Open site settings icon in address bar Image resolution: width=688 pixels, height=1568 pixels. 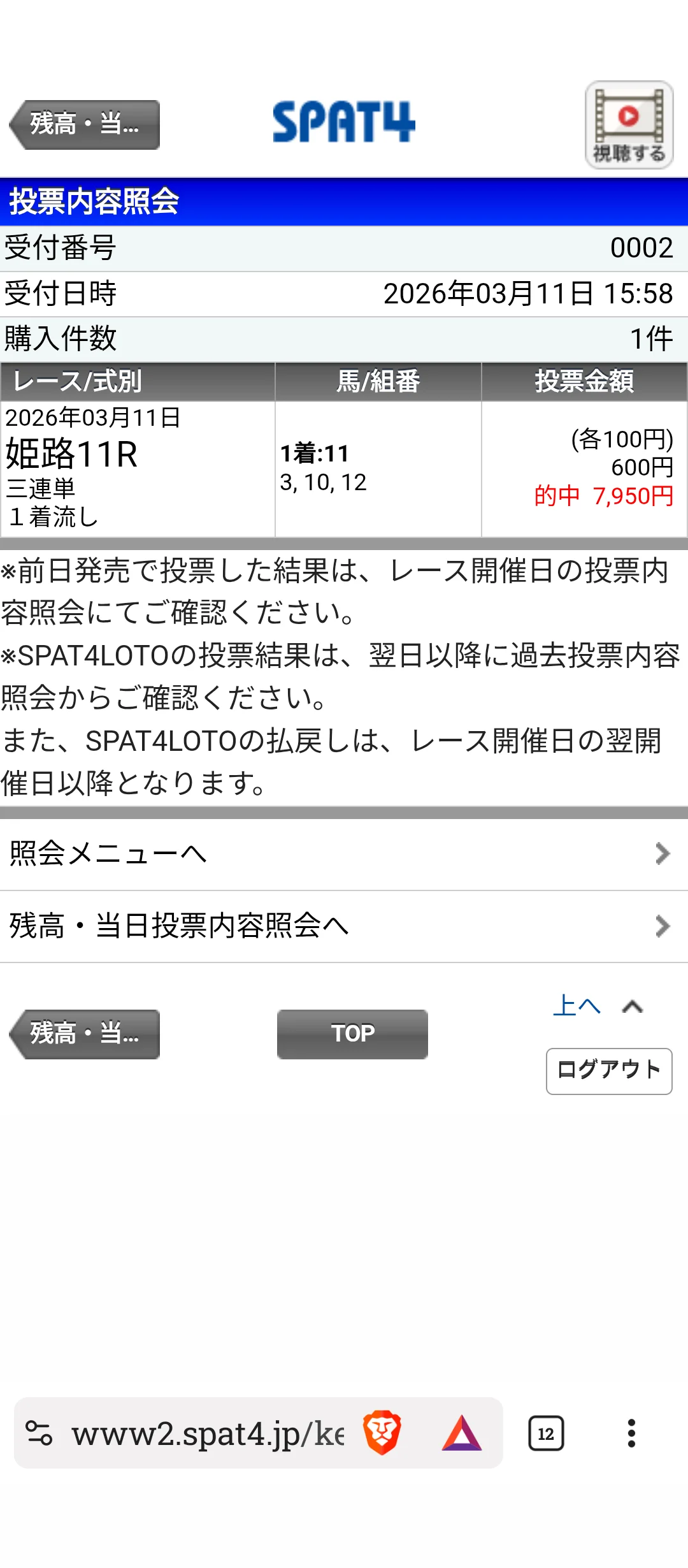pyautogui.click(x=39, y=1434)
